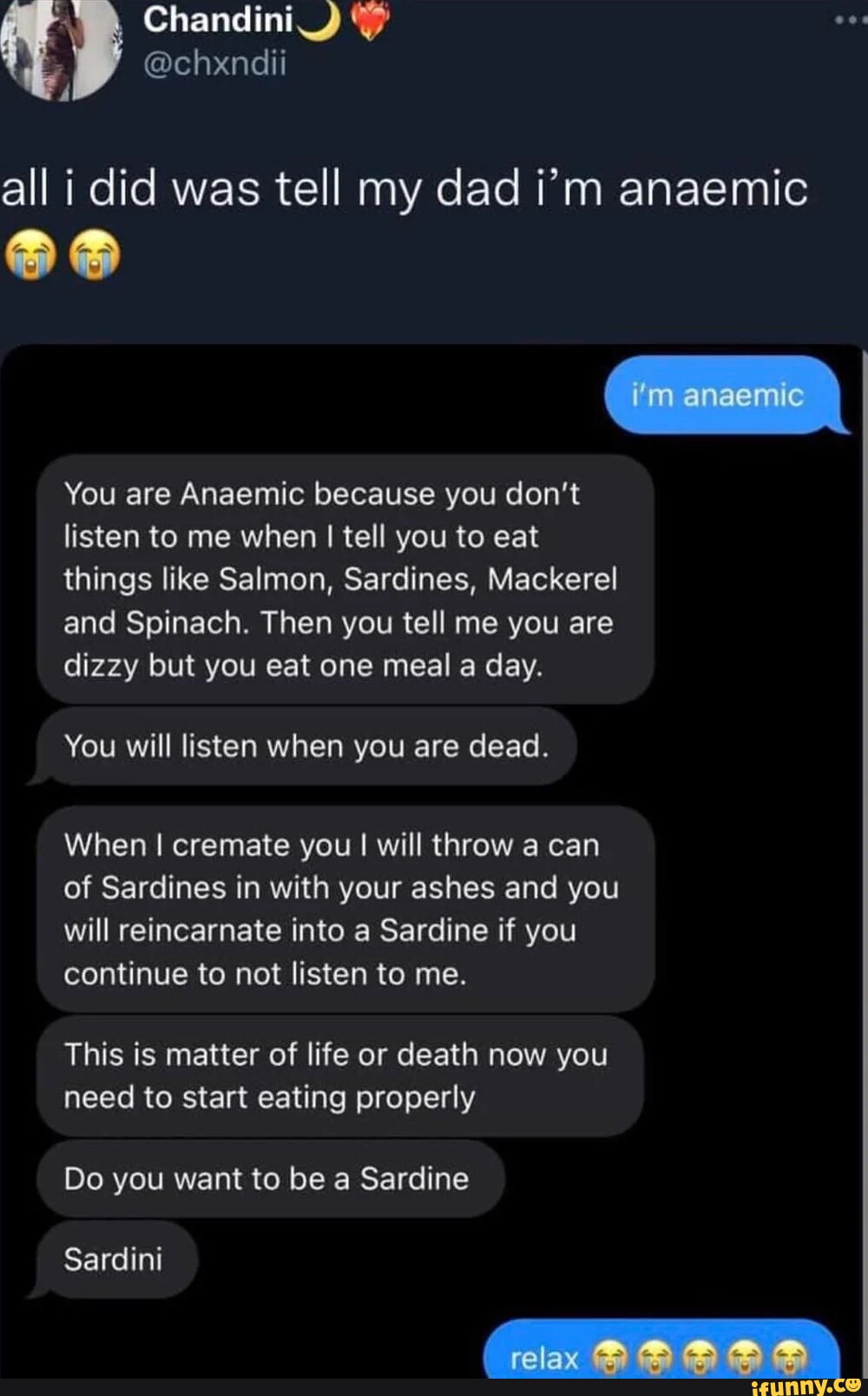Tap the fox emoji next to Chandini's name
This screenshot has height=1396, width=868.
(369, 19)
